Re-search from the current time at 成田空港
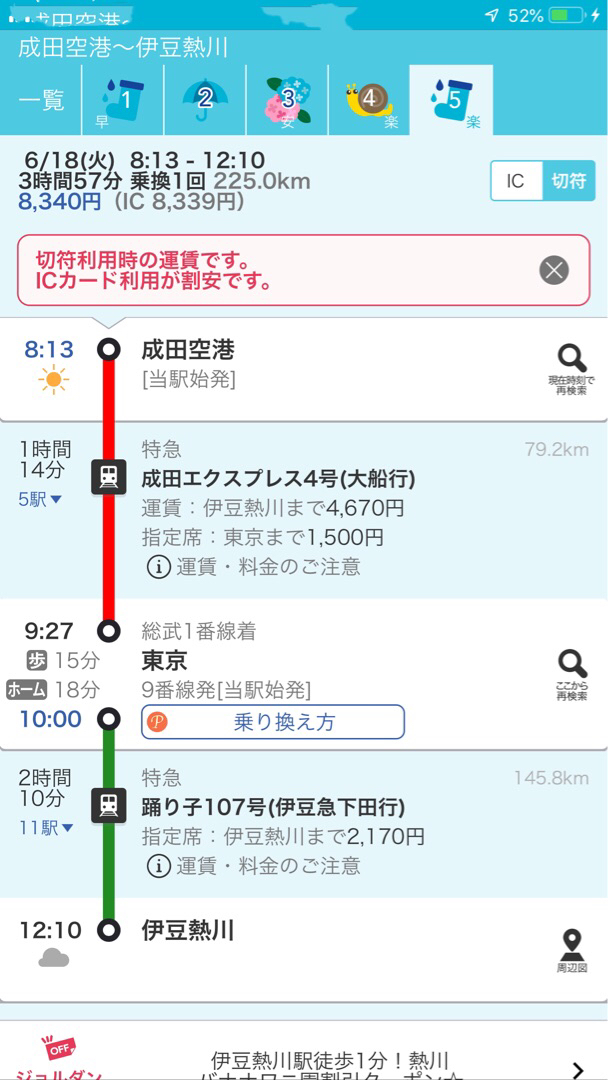The height and width of the screenshot is (1080, 608). coord(571,368)
